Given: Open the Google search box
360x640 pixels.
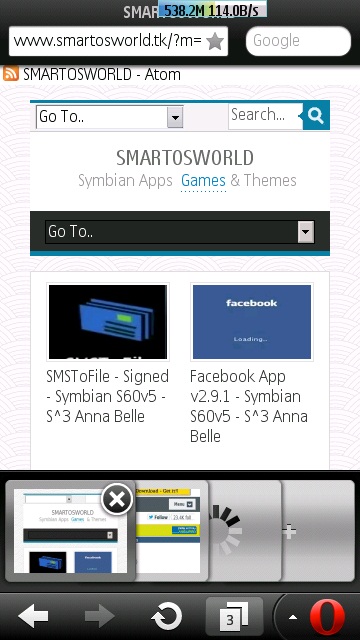Looking at the screenshot, I should pos(298,41).
